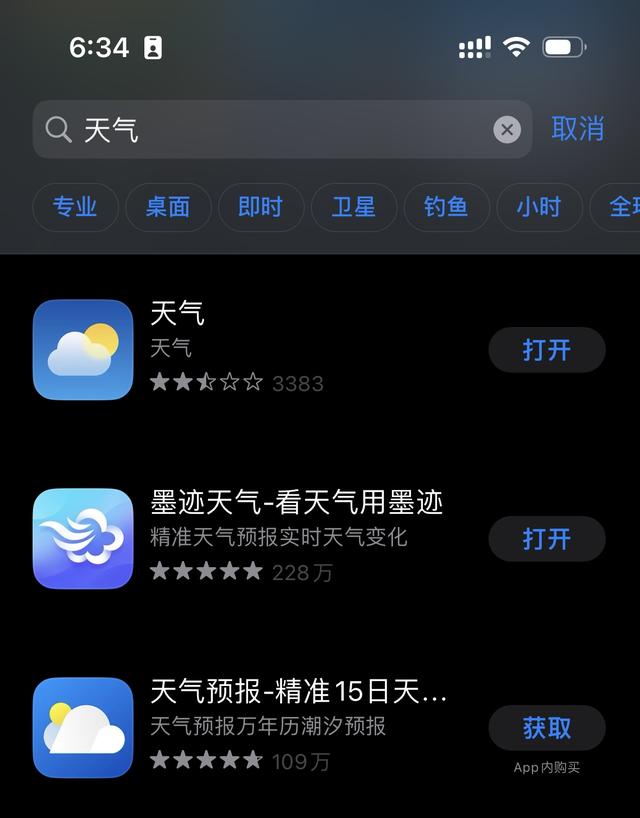Select the 桌面 filter chip
This screenshot has height=818, width=640.
[167, 207]
